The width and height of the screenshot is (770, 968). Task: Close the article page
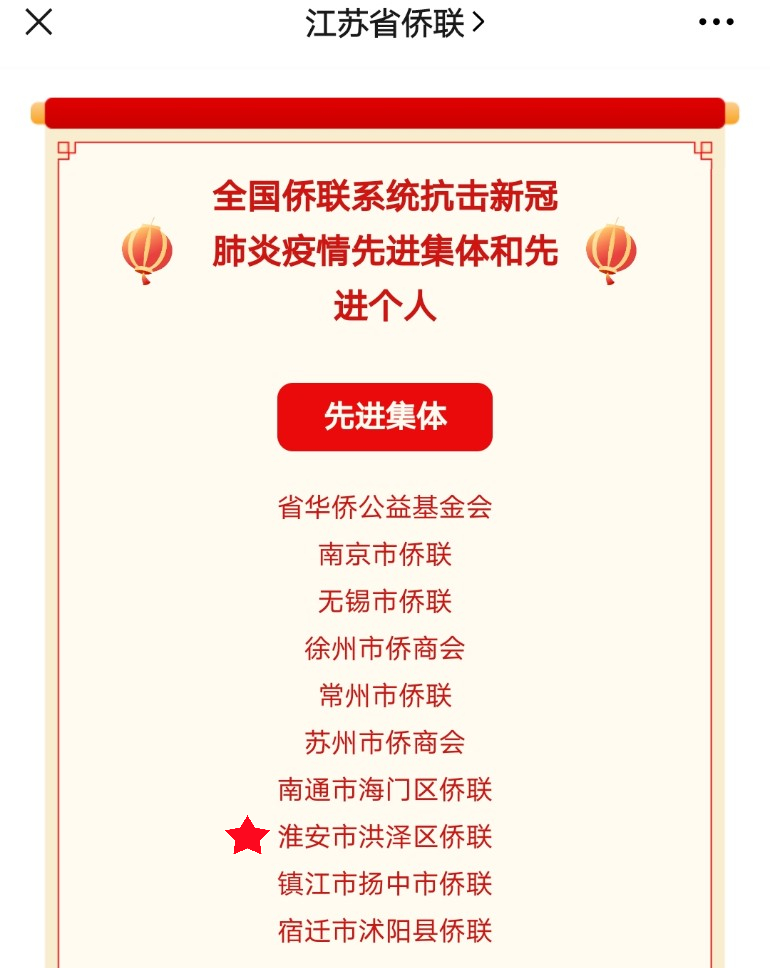(x=38, y=22)
